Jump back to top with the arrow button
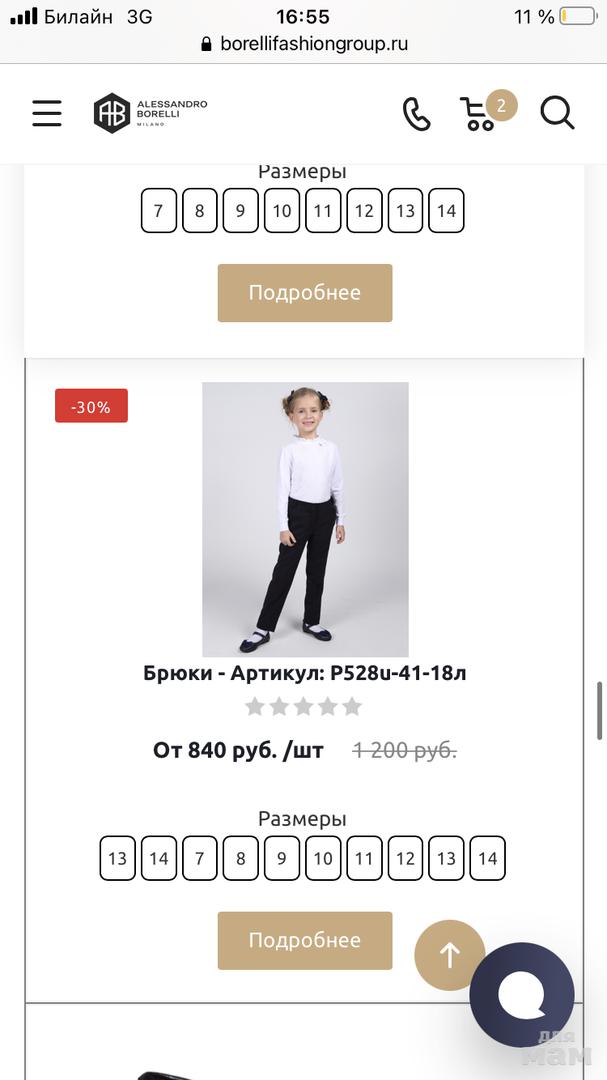 click(449, 955)
